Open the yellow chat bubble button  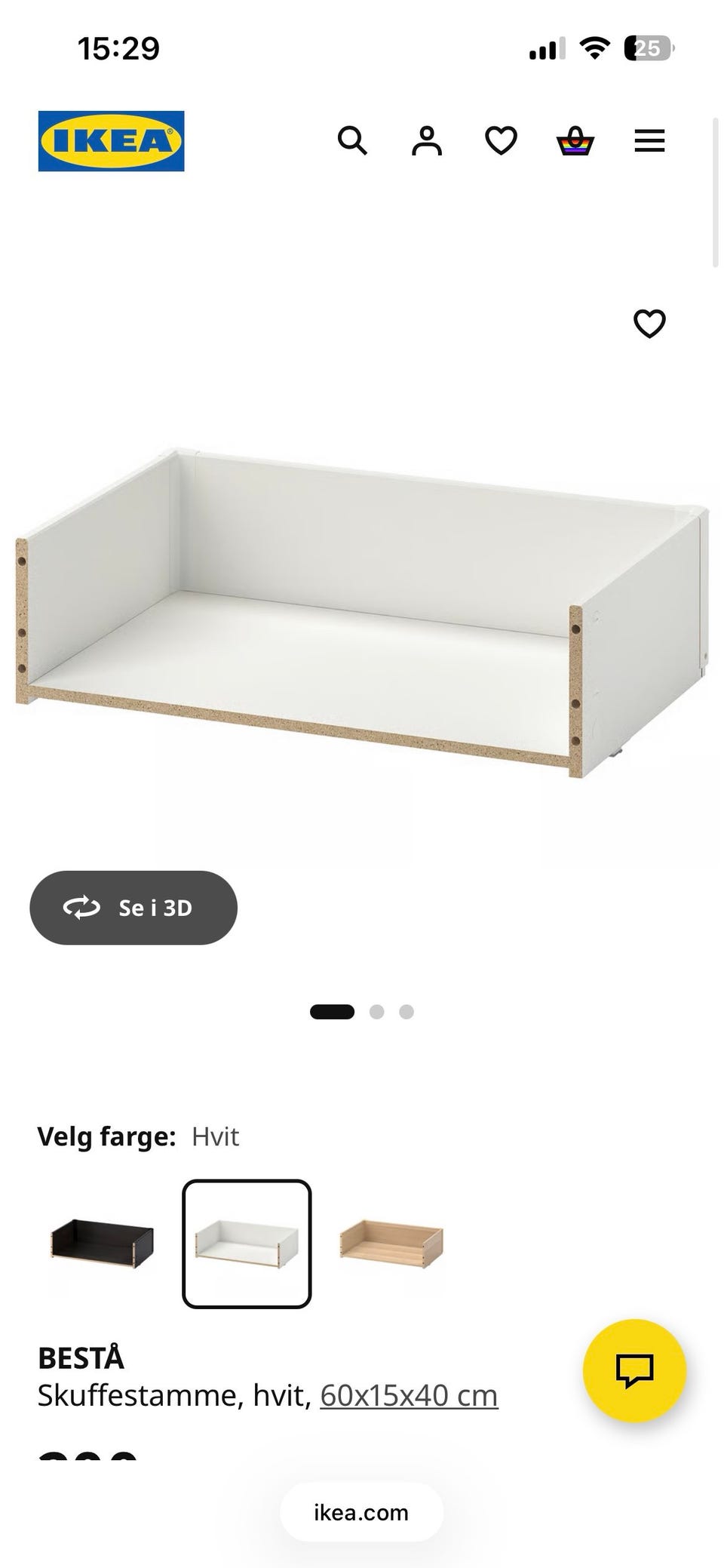coord(634,1370)
